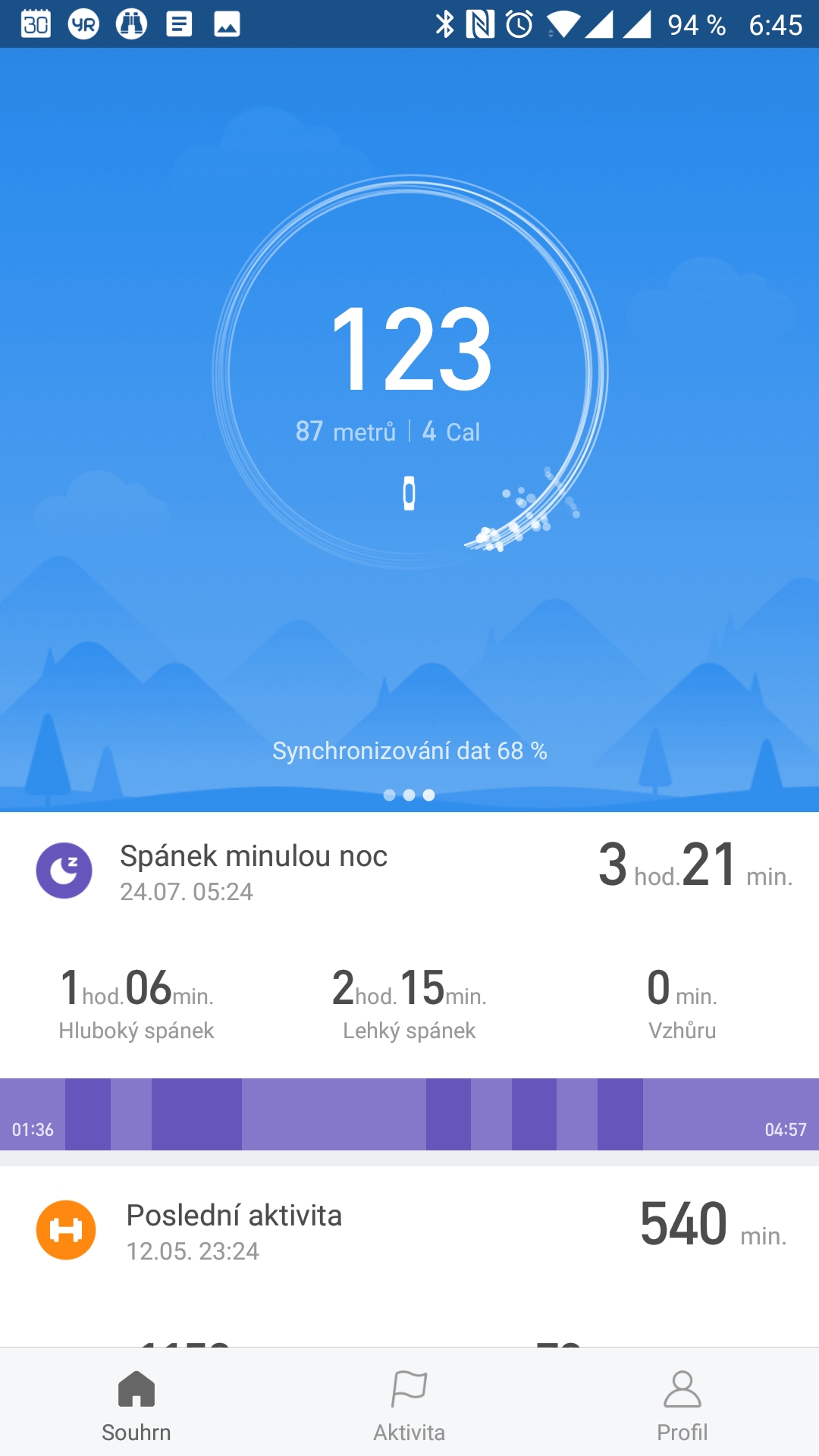
Task: Go to the Profil tab
Action: click(x=682, y=1406)
